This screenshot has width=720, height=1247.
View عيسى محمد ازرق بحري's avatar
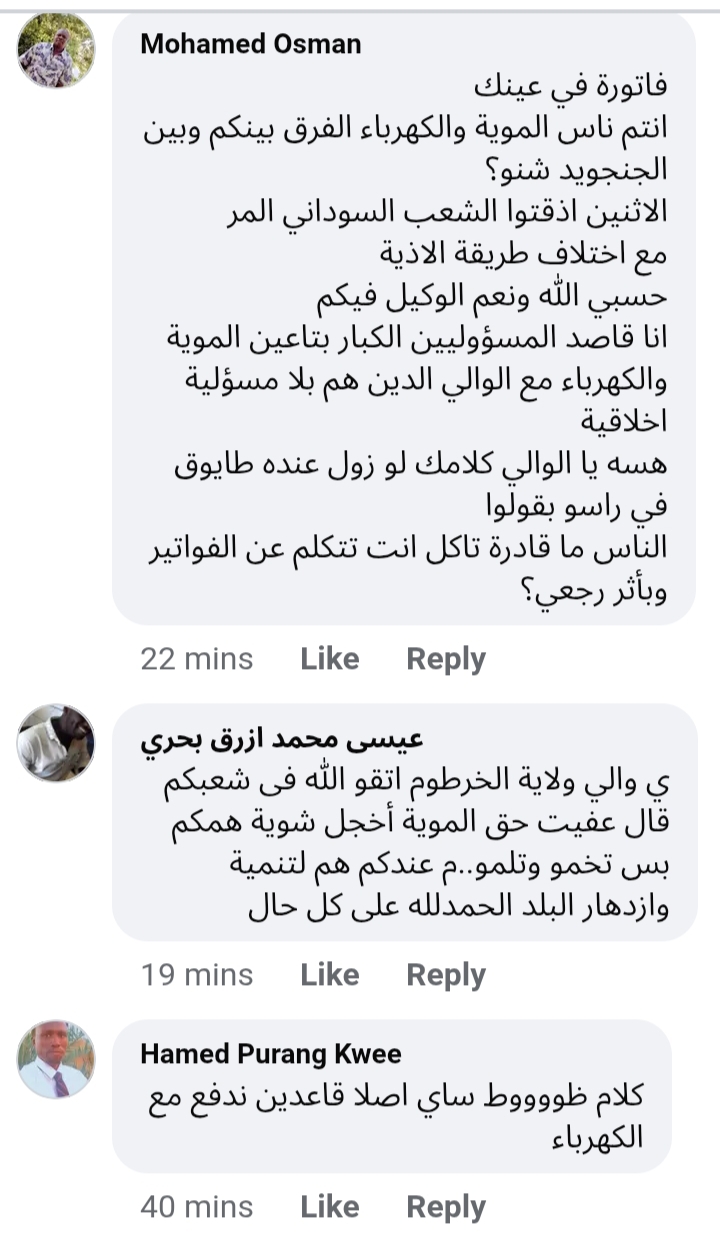56,742
